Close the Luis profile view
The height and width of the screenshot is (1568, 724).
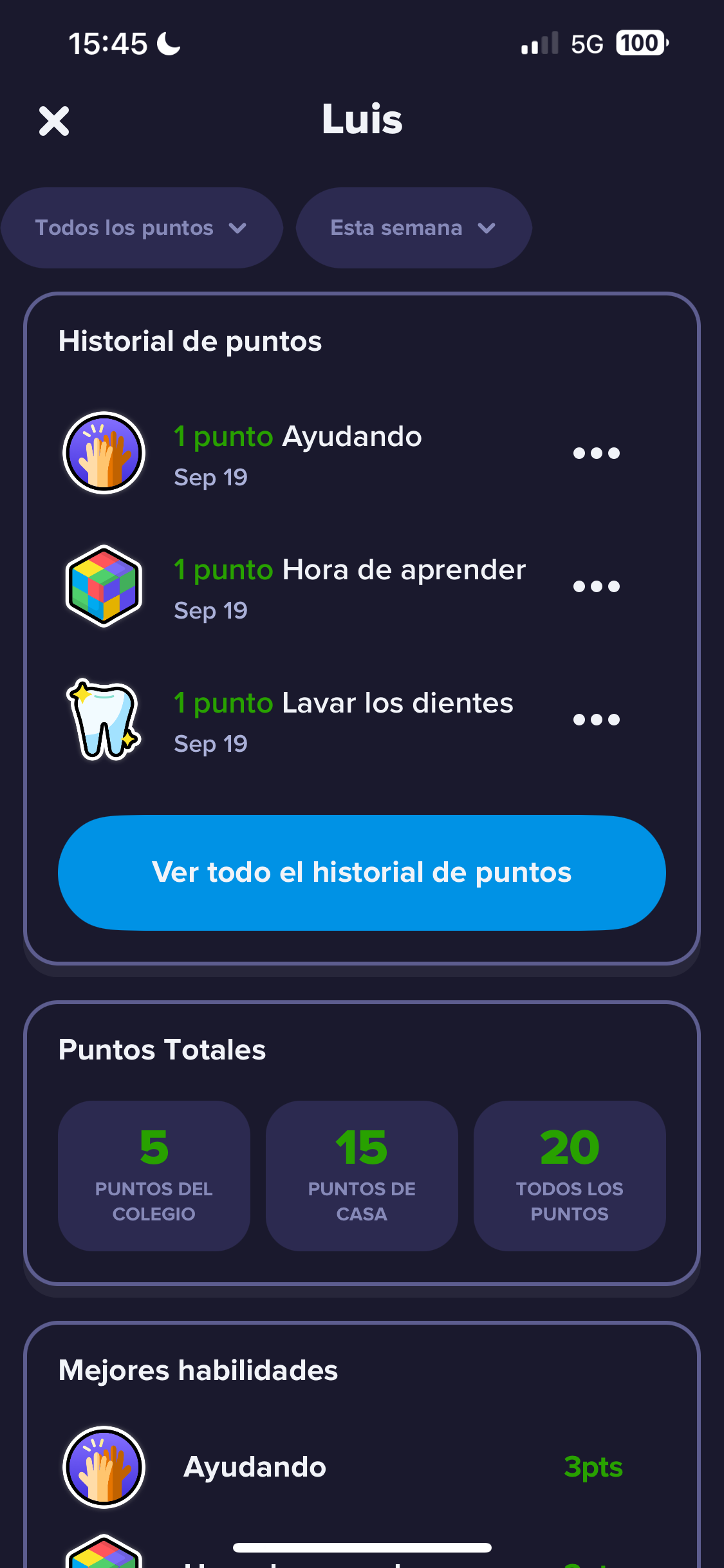(54, 121)
